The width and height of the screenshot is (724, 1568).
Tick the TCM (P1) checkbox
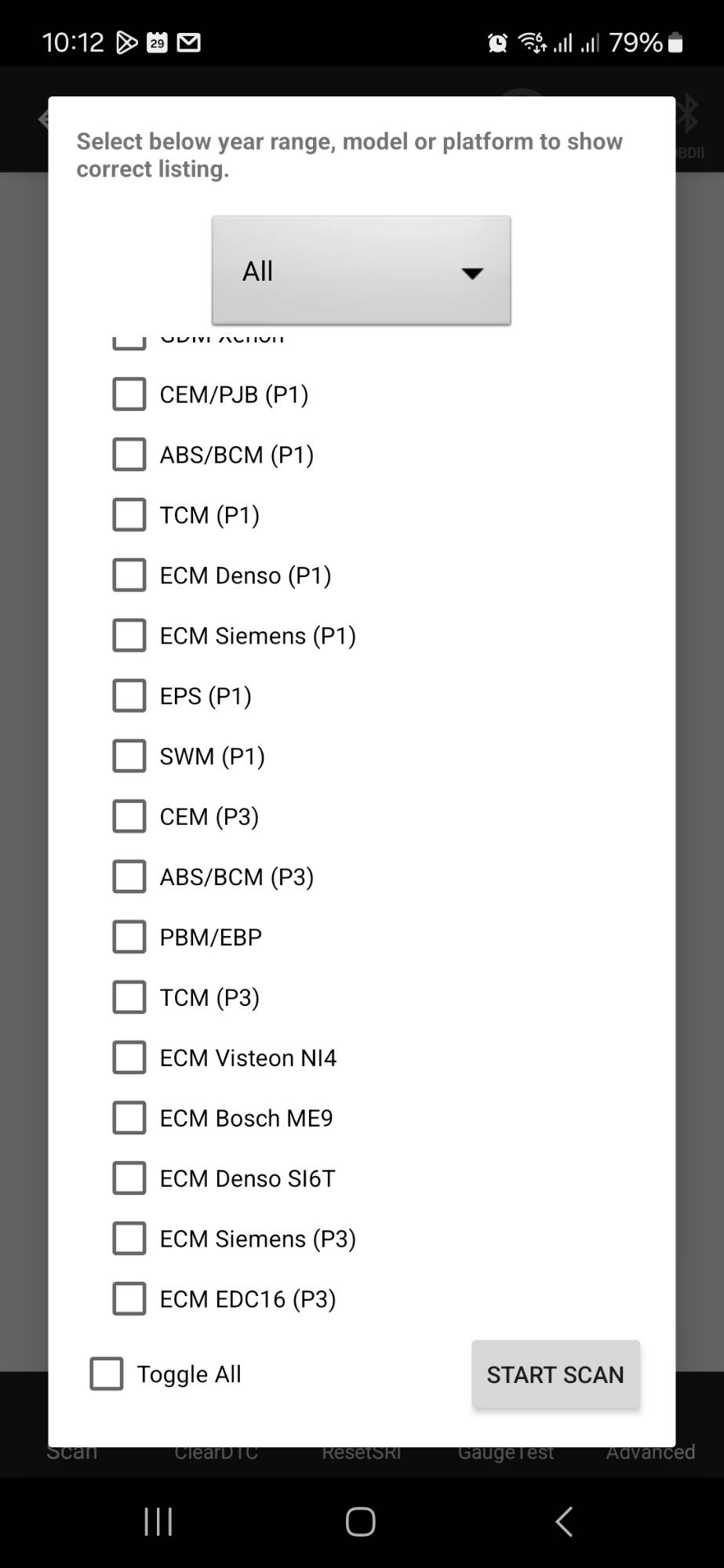129,515
